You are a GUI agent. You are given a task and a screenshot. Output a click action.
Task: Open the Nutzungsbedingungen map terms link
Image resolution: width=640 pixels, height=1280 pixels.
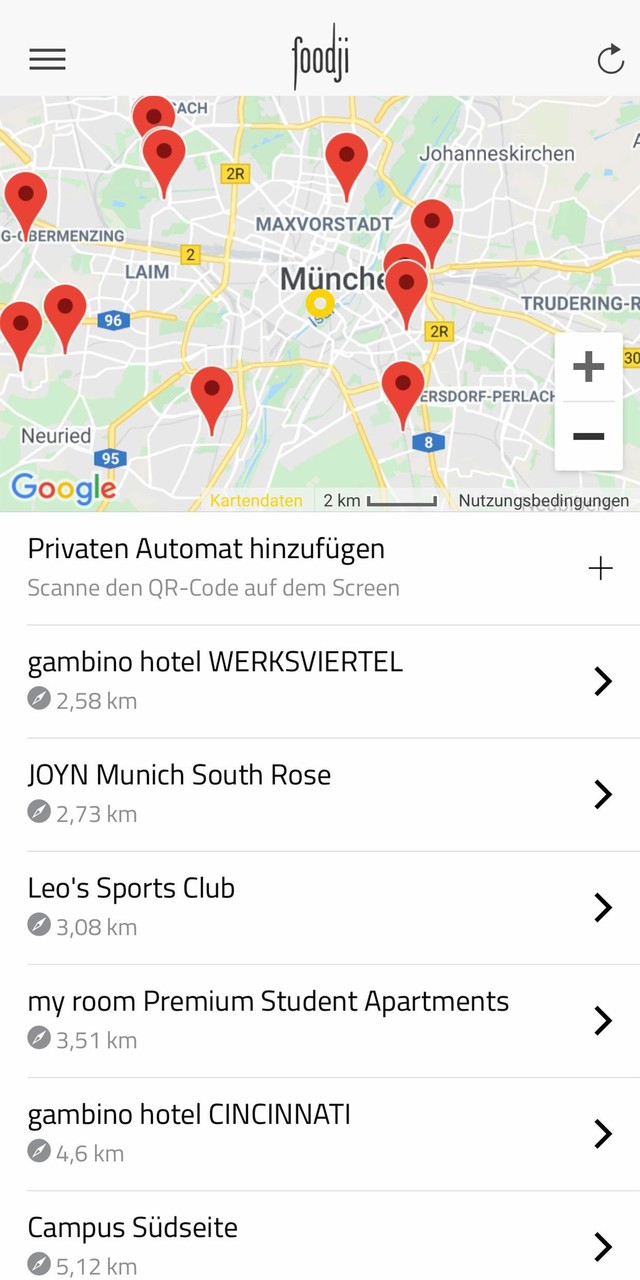544,501
